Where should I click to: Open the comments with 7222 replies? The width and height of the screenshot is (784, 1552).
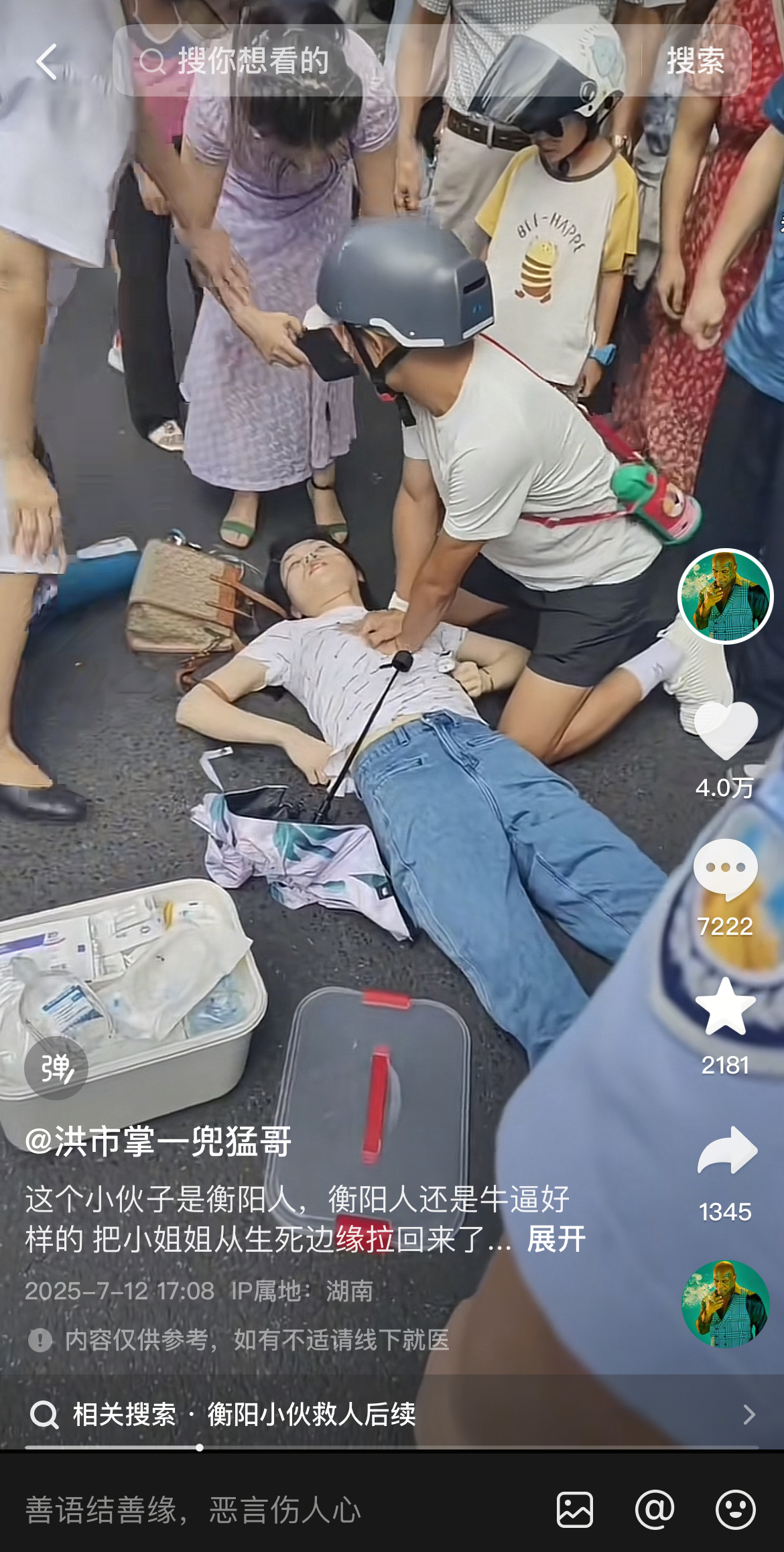725,869
